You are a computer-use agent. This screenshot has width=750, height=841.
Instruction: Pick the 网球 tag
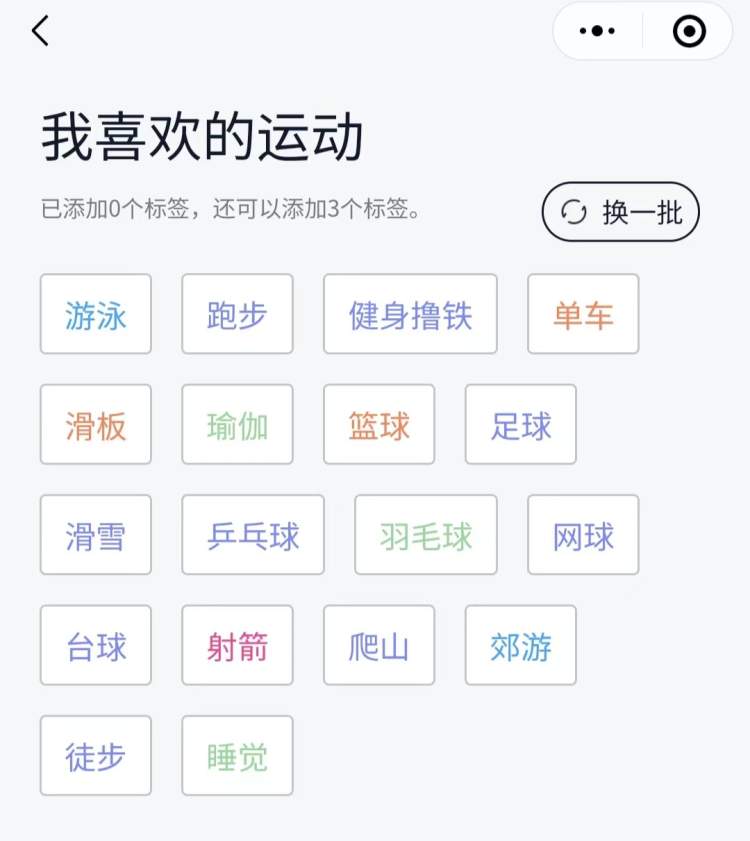[583, 535]
